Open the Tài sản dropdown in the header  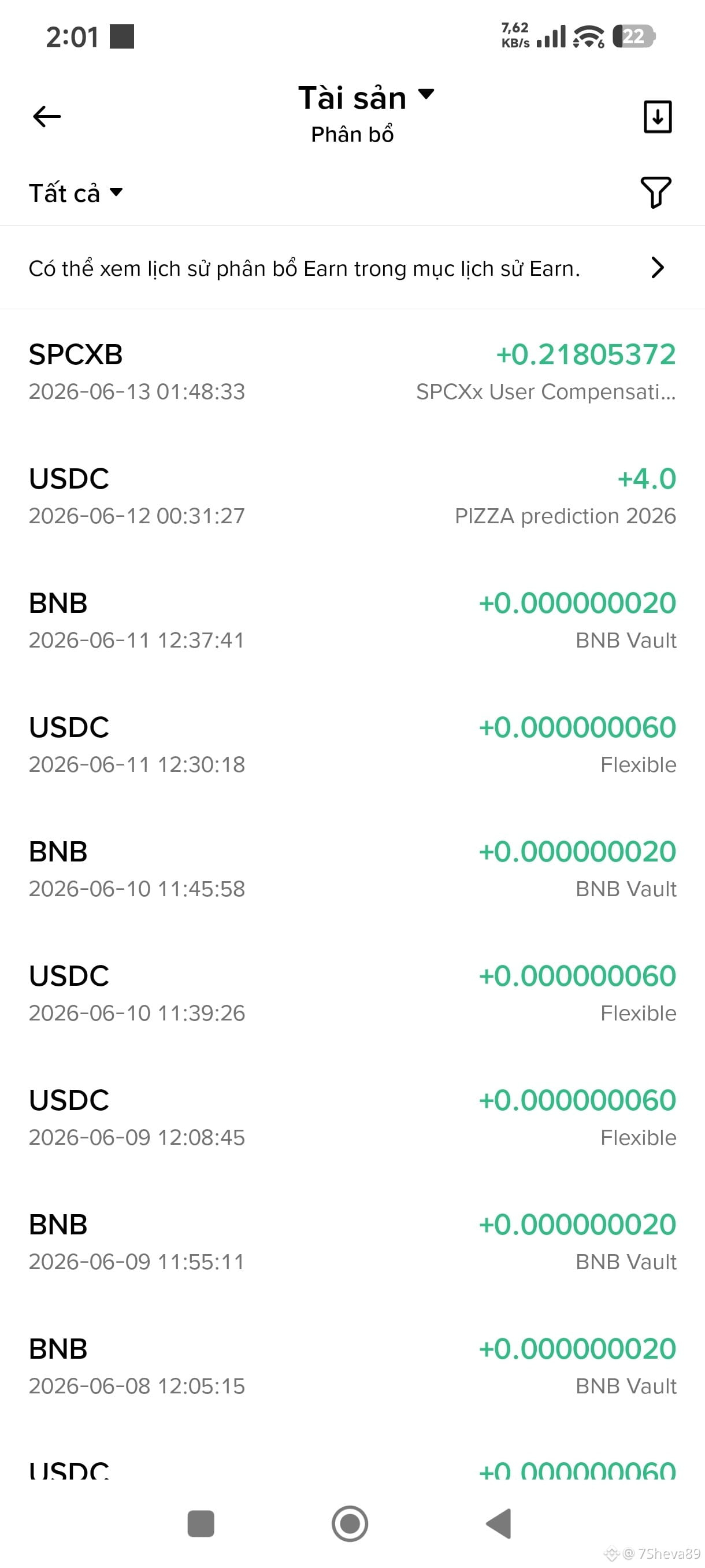point(366,97)
